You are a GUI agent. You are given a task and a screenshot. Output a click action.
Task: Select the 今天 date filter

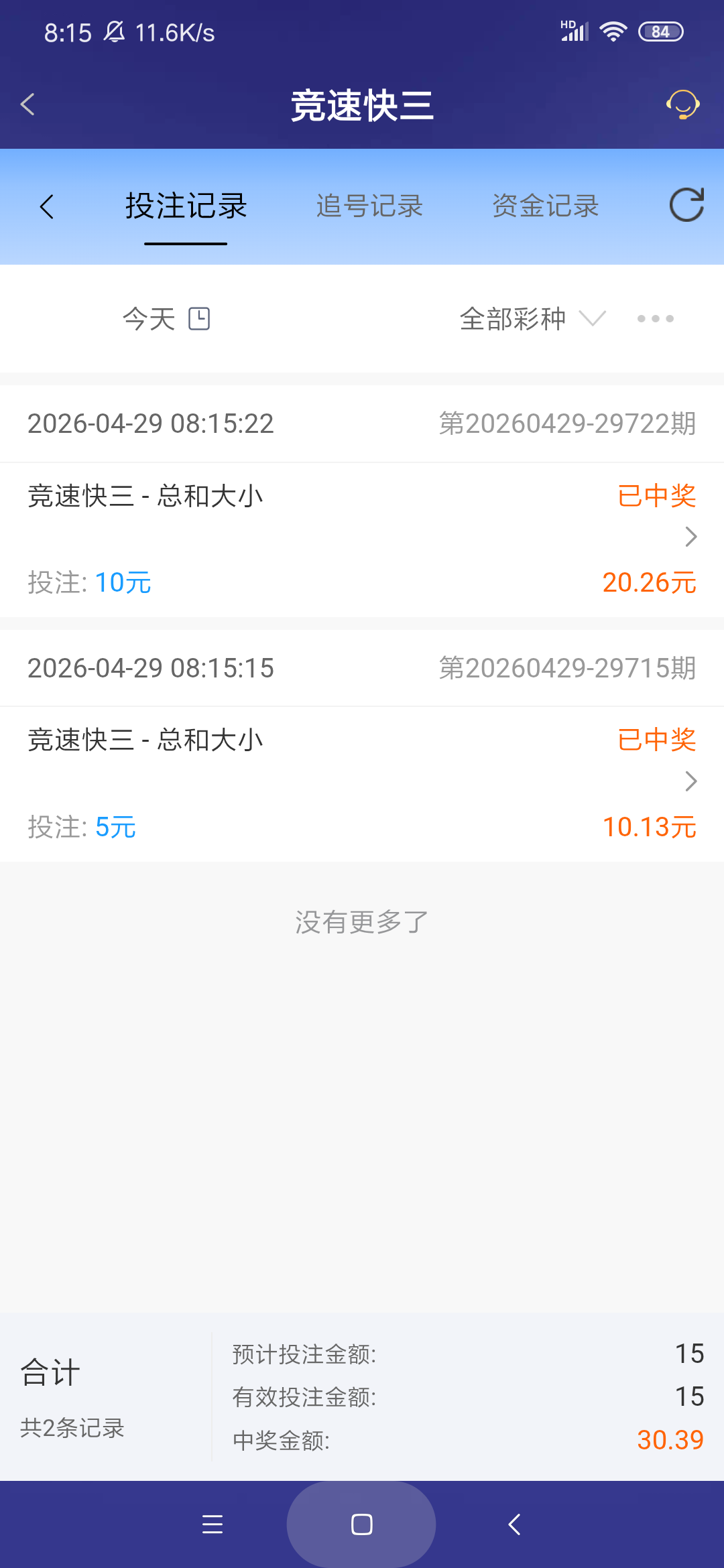click(148, 319)
